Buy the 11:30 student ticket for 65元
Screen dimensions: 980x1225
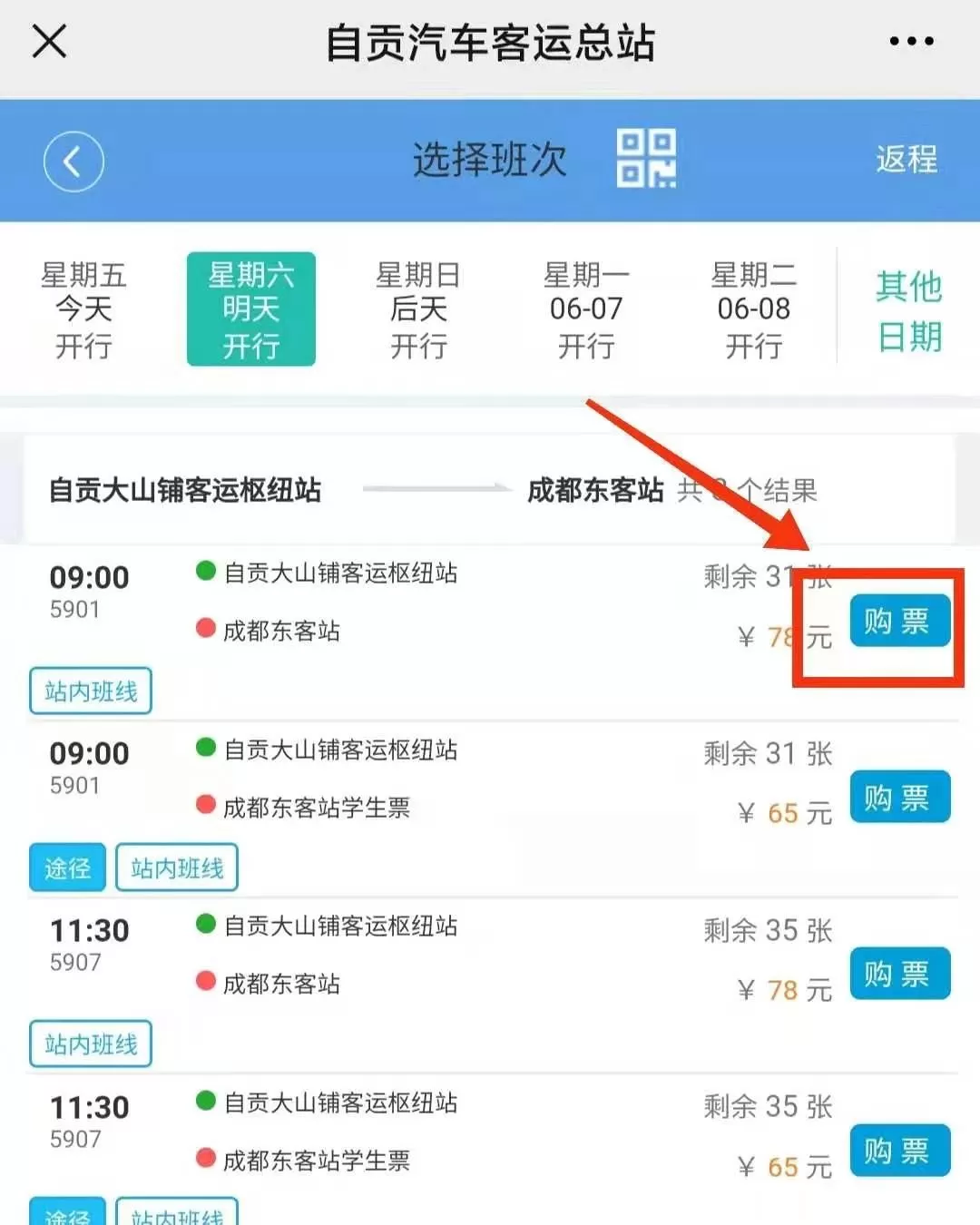tap(899, 1151)
